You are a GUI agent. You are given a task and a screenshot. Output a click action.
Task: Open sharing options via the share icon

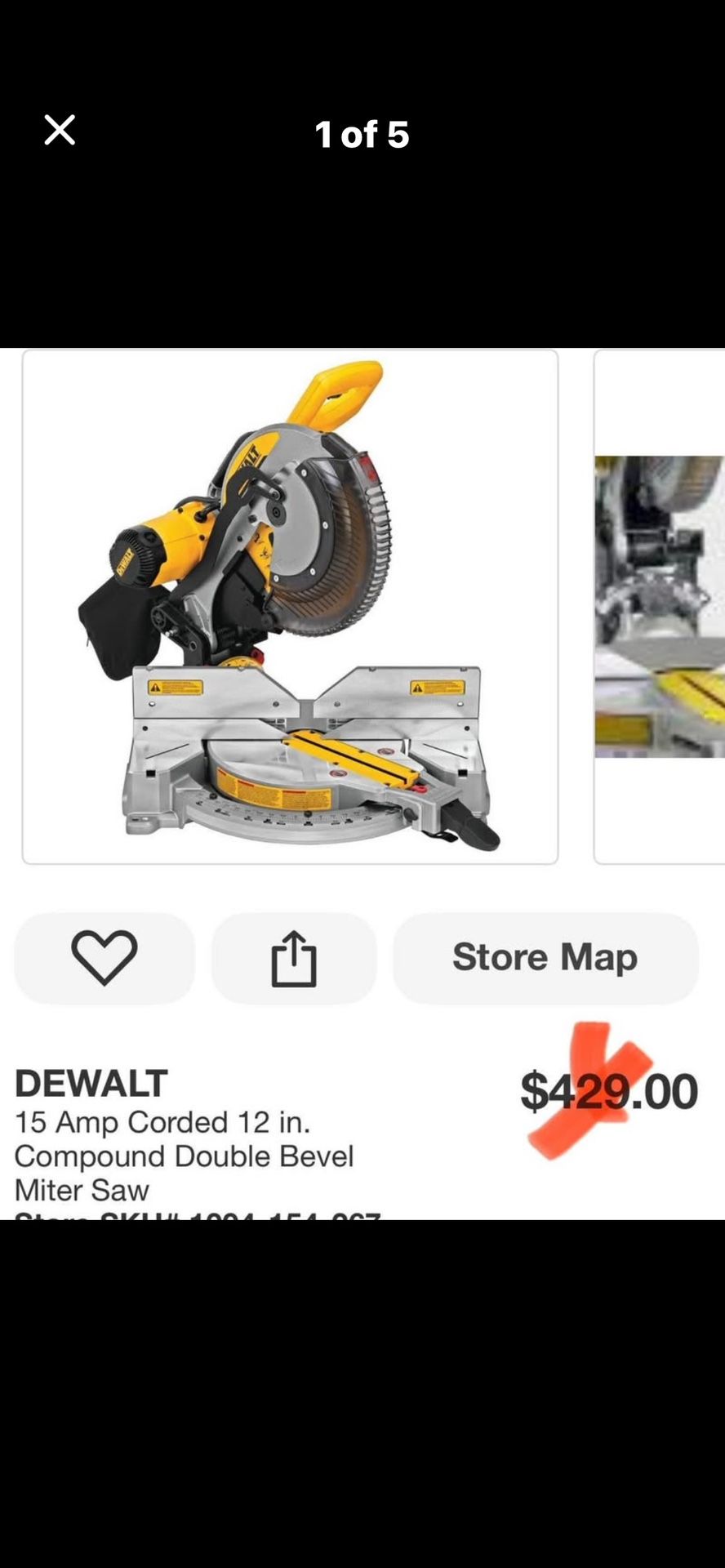click(x=294, y=957)
